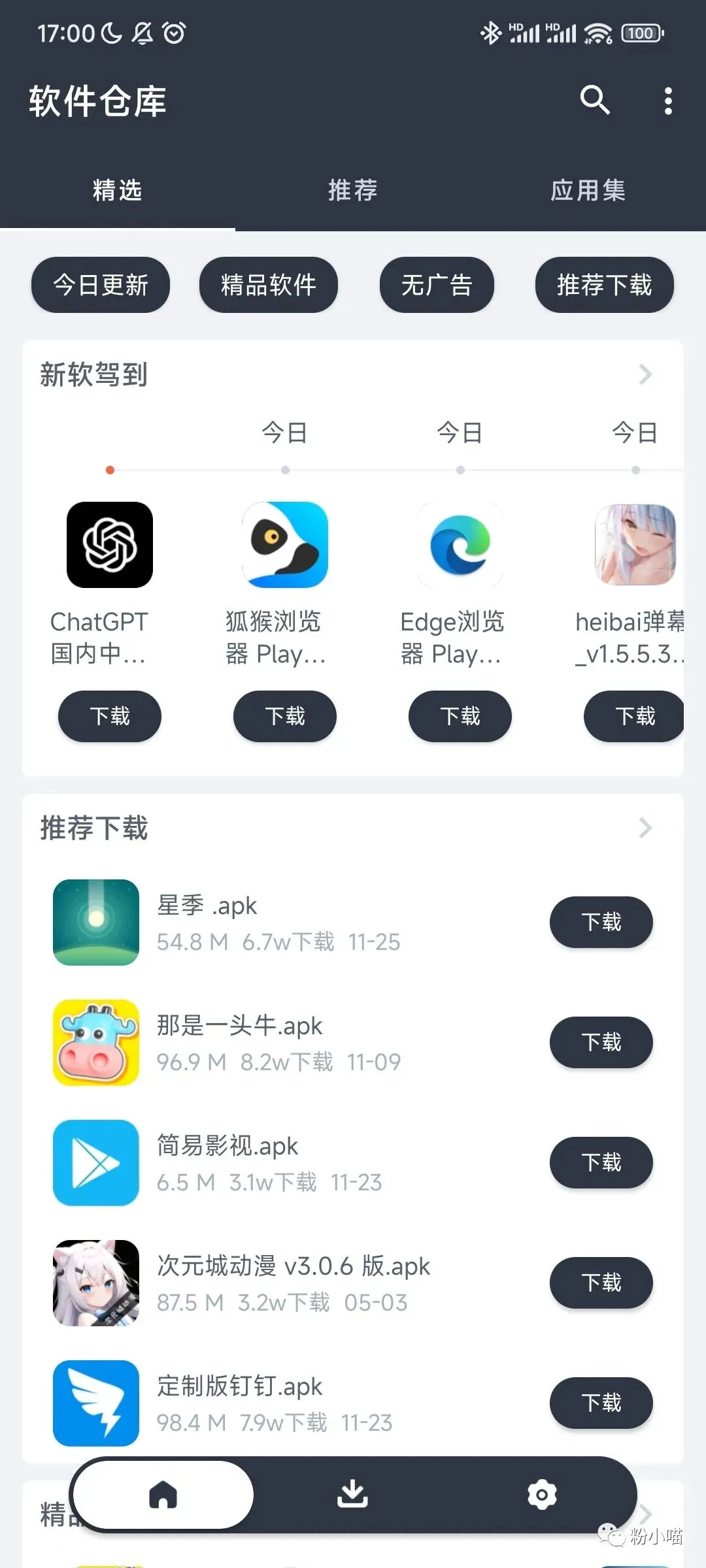Open the 简易影视.apk row

click(353, 1163)
